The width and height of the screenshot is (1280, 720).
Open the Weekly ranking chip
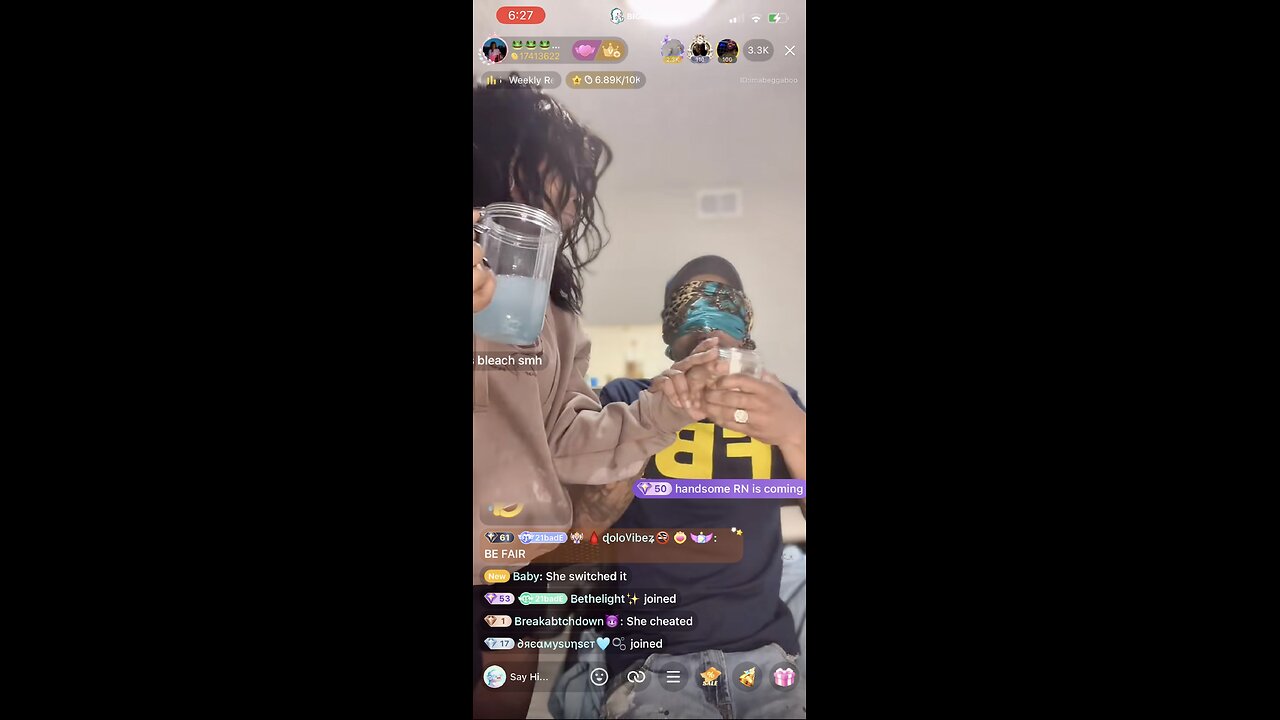520,80
